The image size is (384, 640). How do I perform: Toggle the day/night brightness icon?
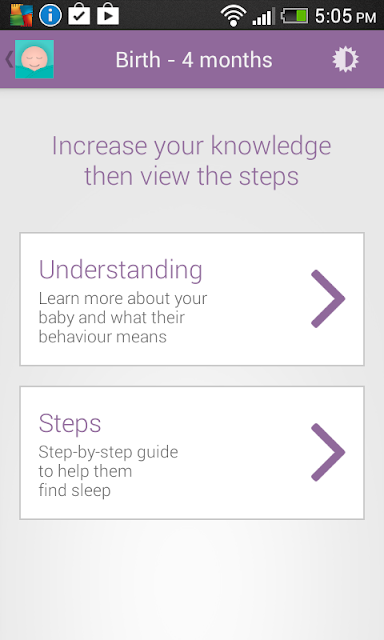345,60
